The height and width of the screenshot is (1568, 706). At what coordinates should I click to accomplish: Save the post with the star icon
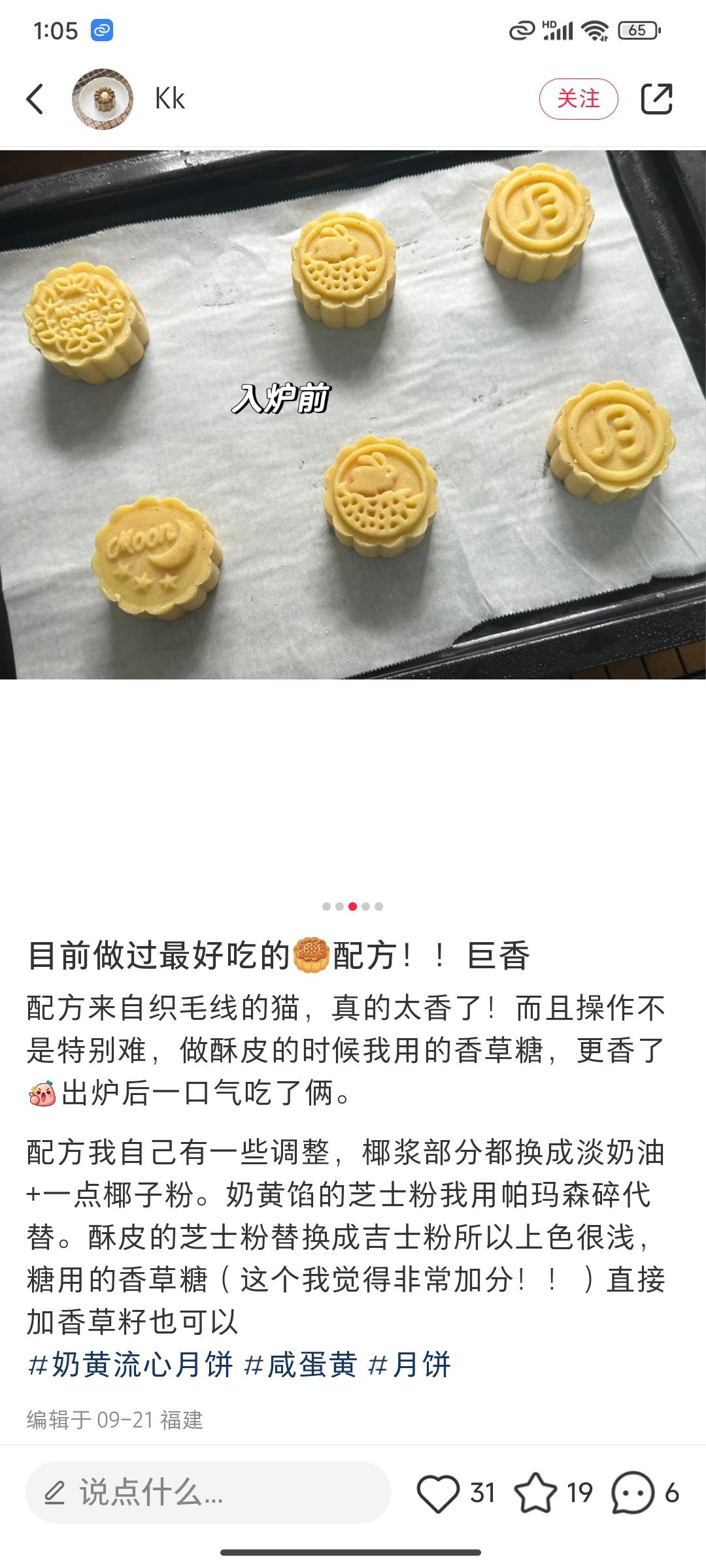(535, 1493)
